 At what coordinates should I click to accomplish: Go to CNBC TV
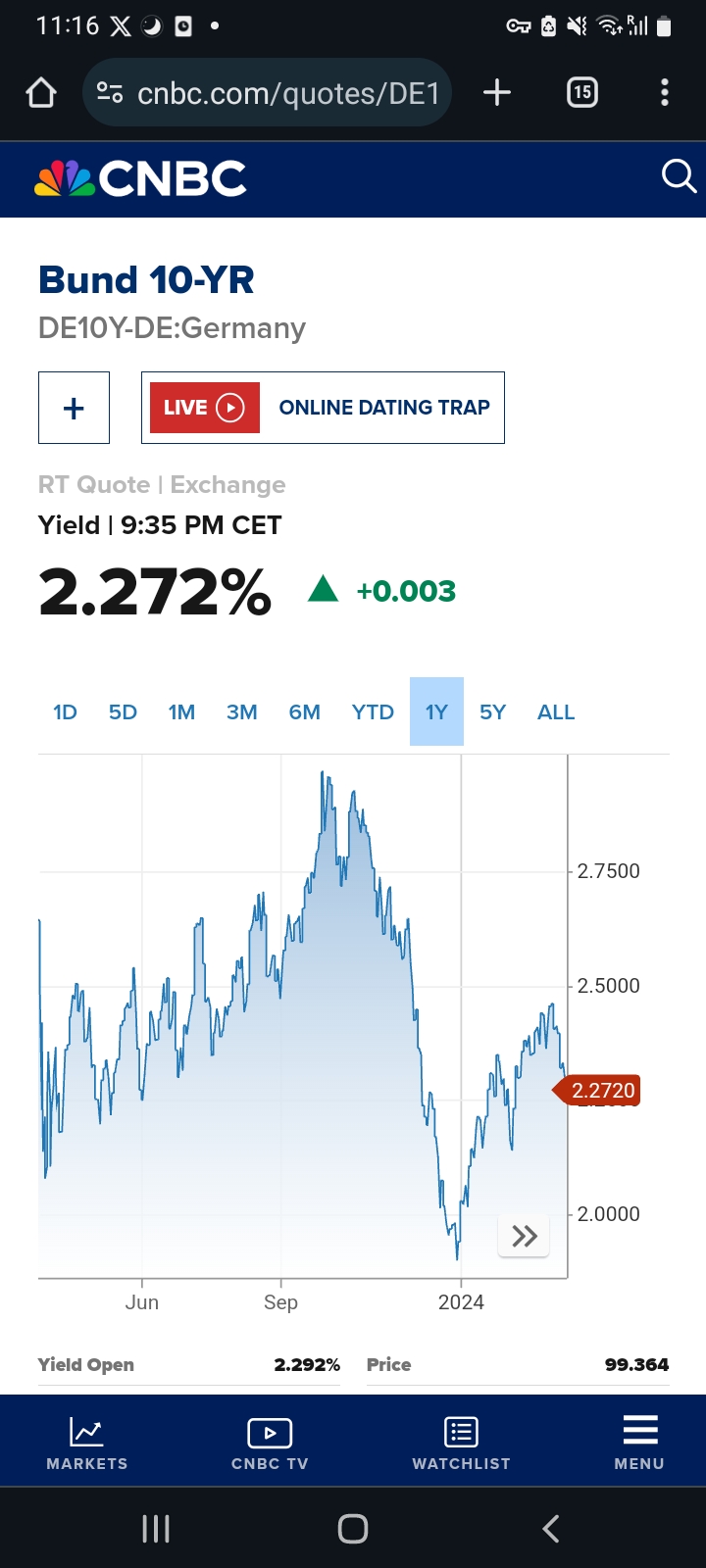click(x=270, y=1443)
